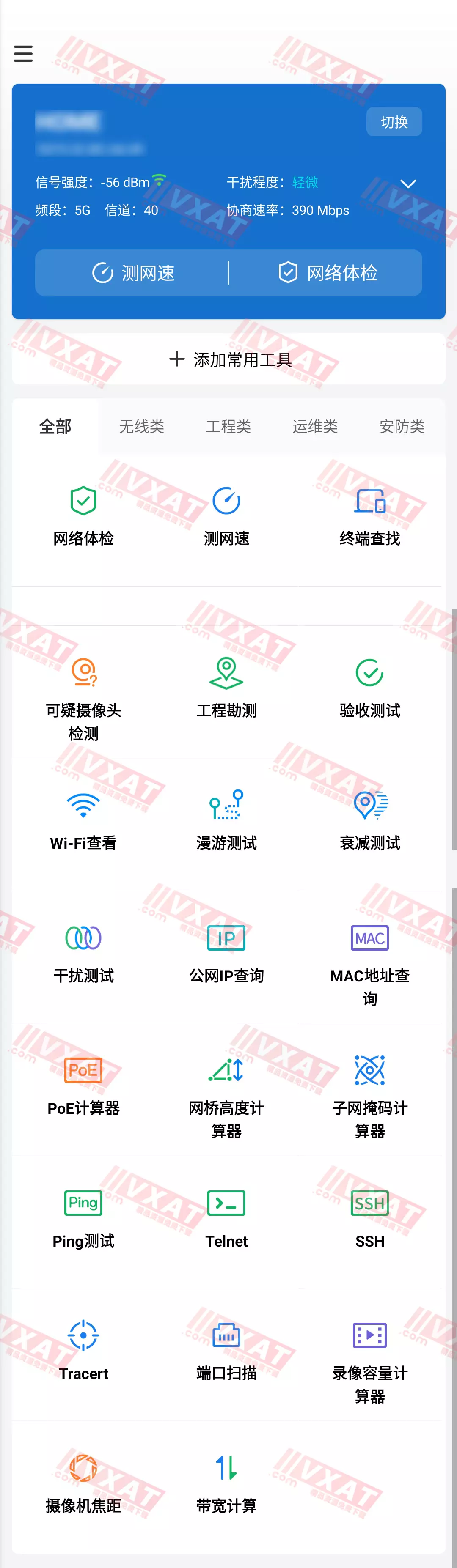Start 测网速 in the blue card
This screenshot has width=457, height=1568.
click(133, 273)
